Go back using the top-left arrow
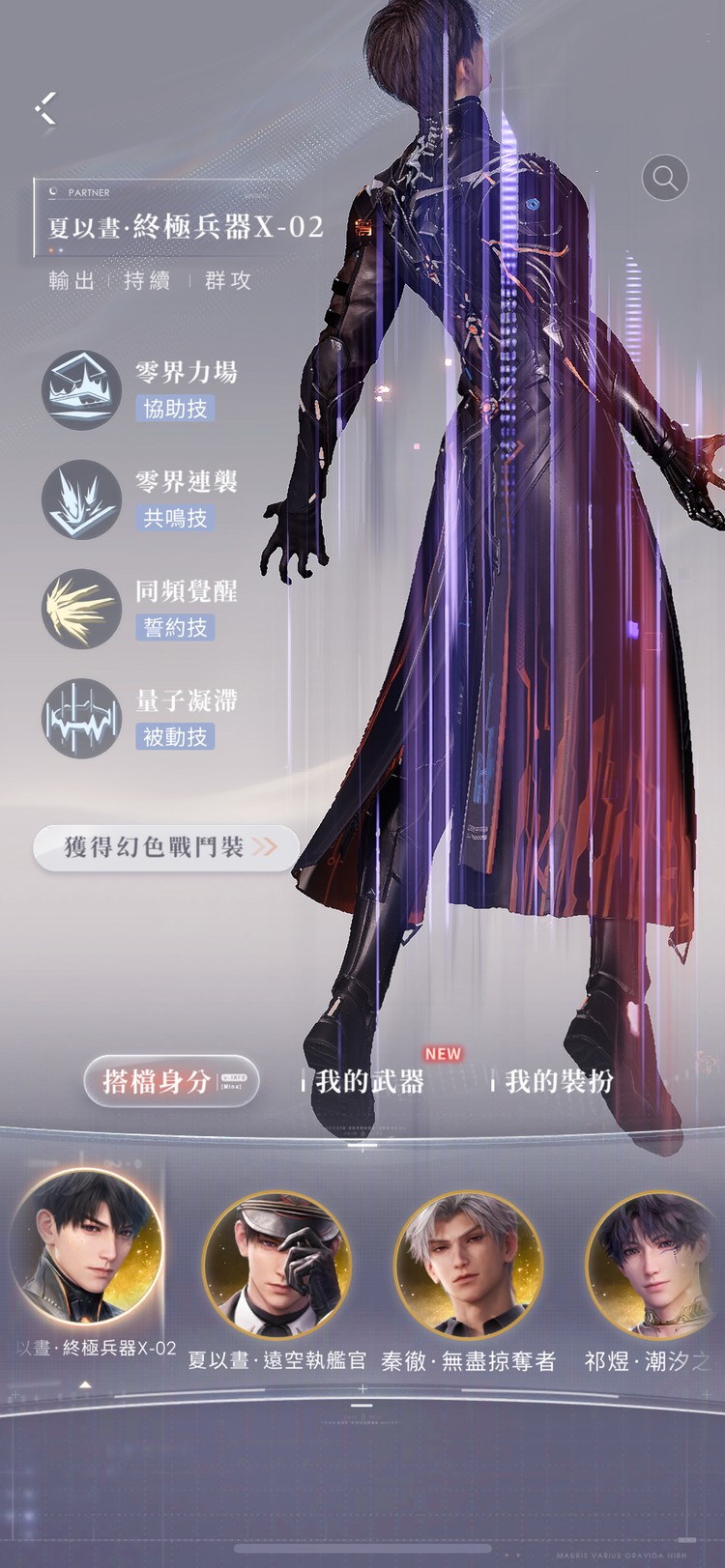This screenshot has width=725, height=1568. pyautogui.click(x=45, y=108)
